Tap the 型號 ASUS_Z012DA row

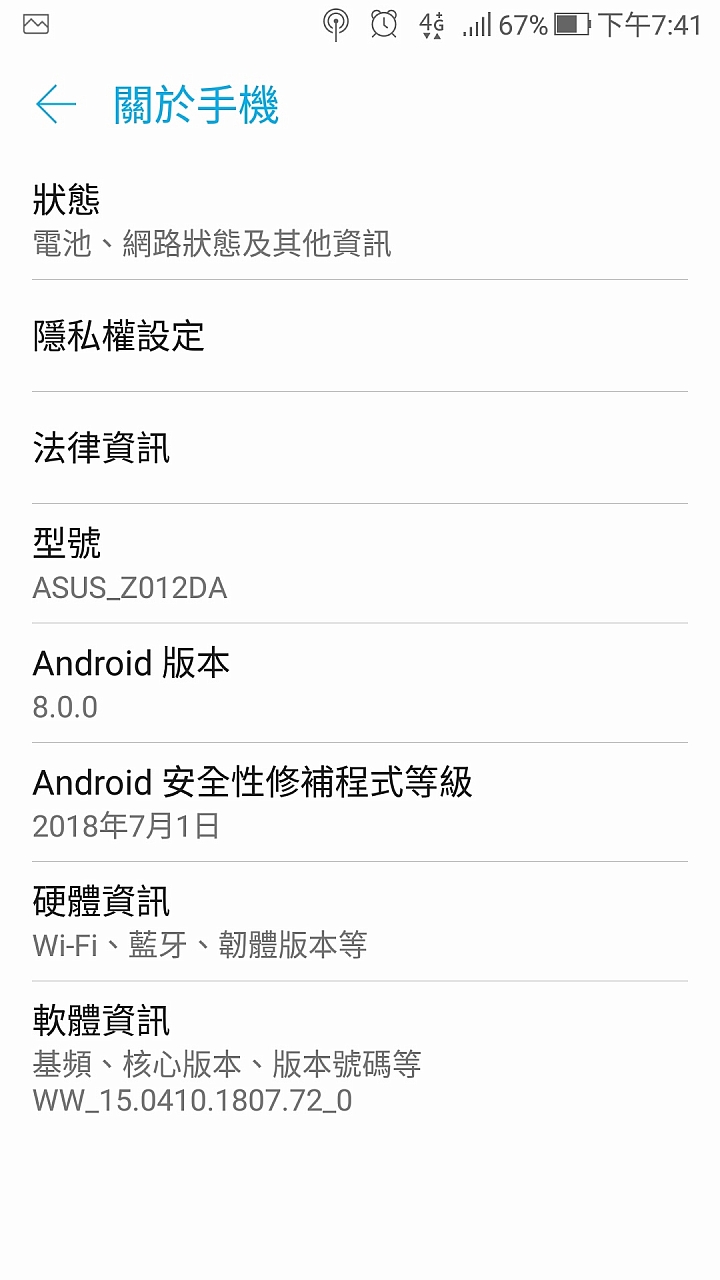point(360,563)
